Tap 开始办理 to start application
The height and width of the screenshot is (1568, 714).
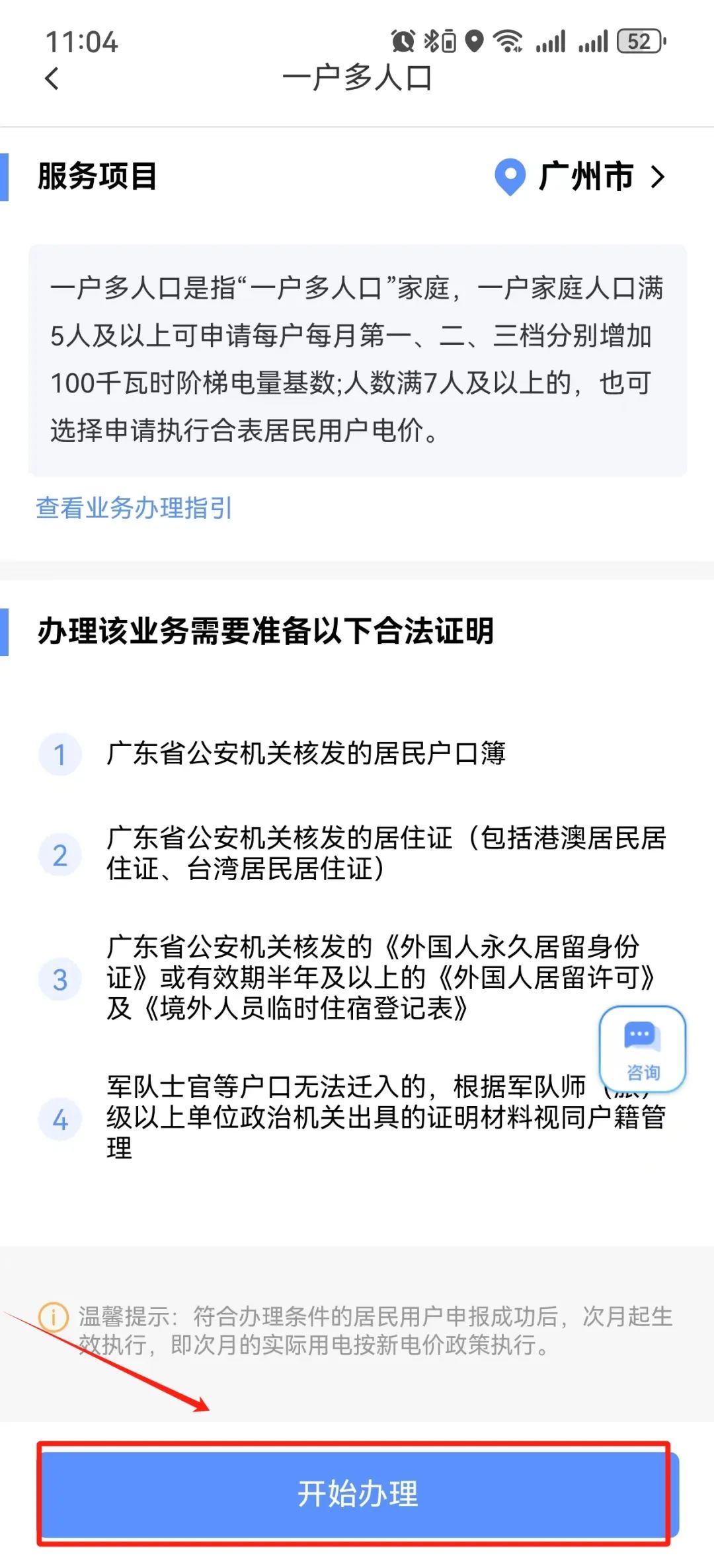(357, 1493)
